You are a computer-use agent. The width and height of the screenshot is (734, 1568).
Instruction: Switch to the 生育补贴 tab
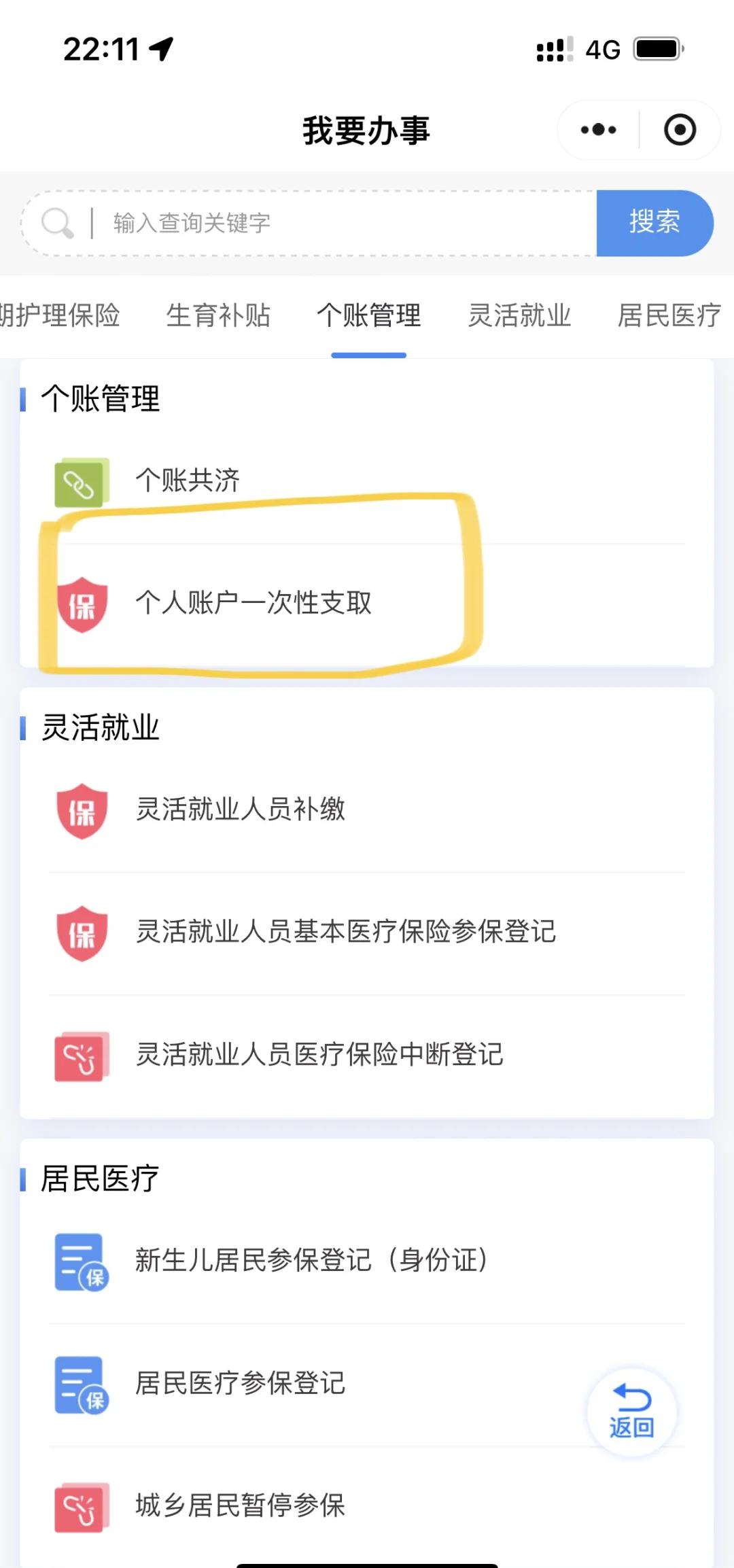click(x=219, y=315)
